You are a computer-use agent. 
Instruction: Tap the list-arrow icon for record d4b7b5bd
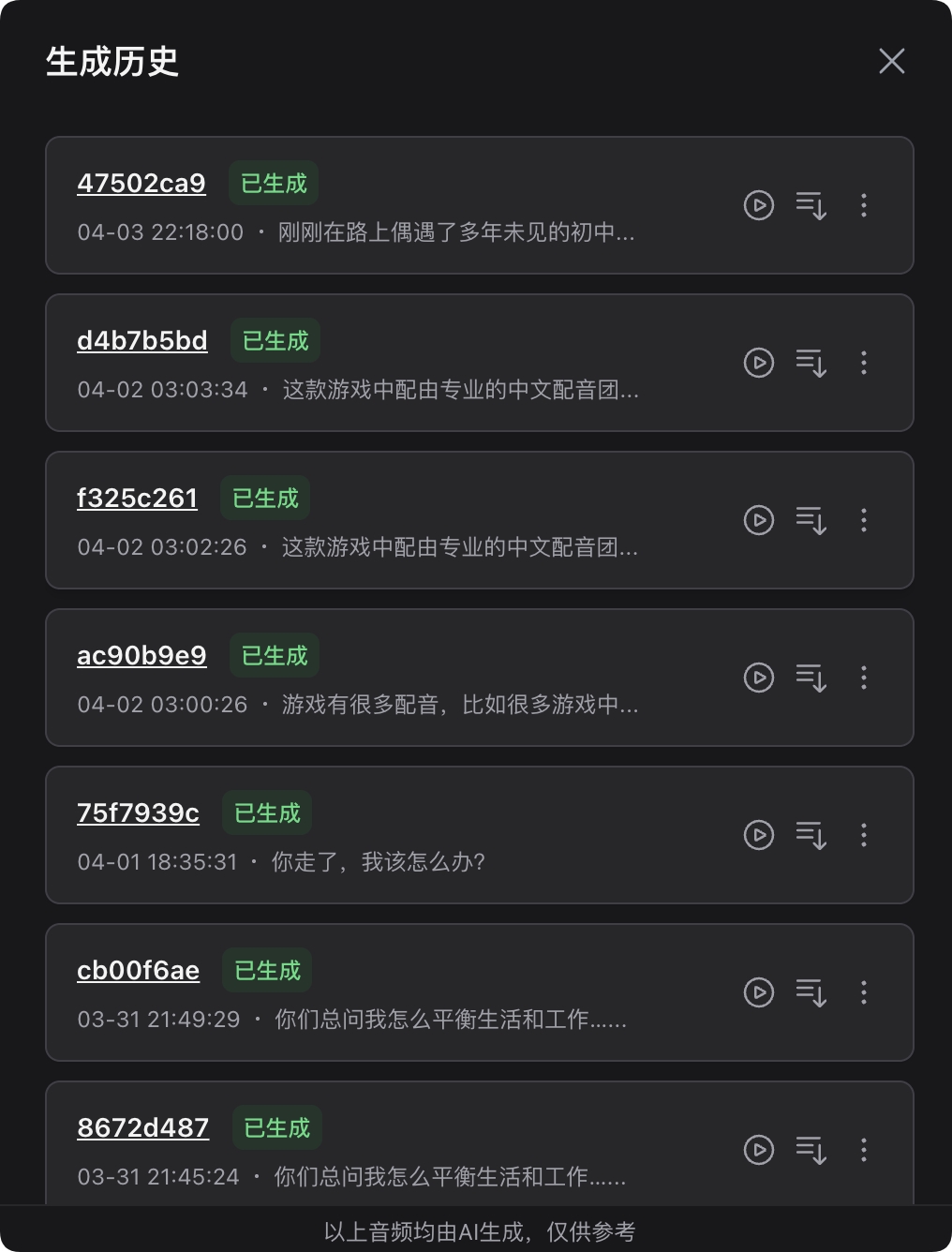[811, 363]
